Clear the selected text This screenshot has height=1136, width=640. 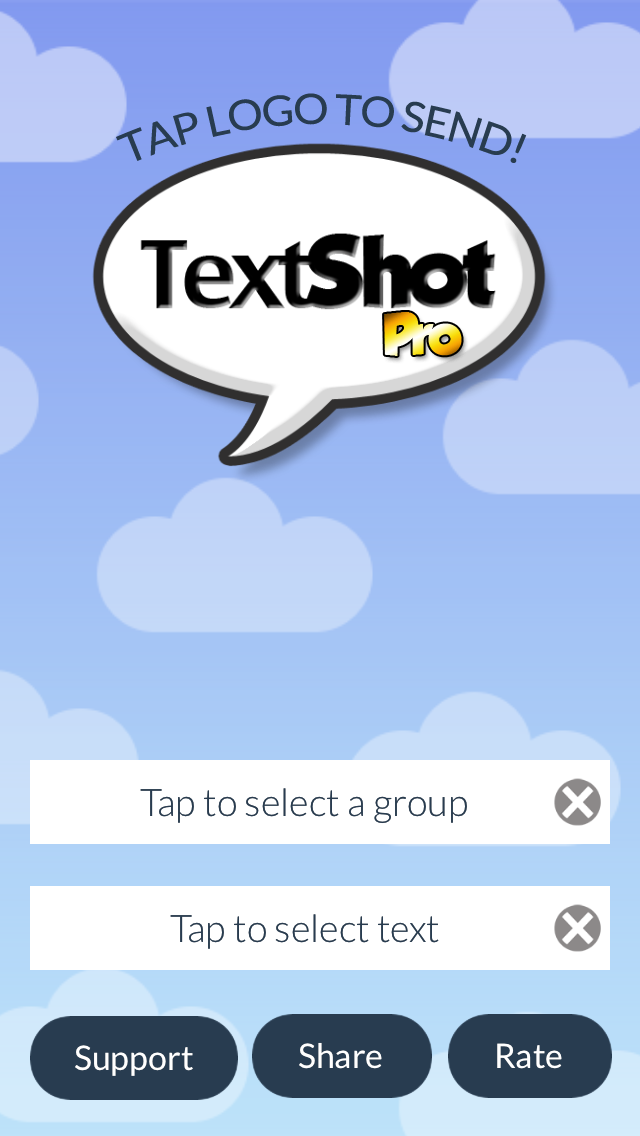point(577,929)
